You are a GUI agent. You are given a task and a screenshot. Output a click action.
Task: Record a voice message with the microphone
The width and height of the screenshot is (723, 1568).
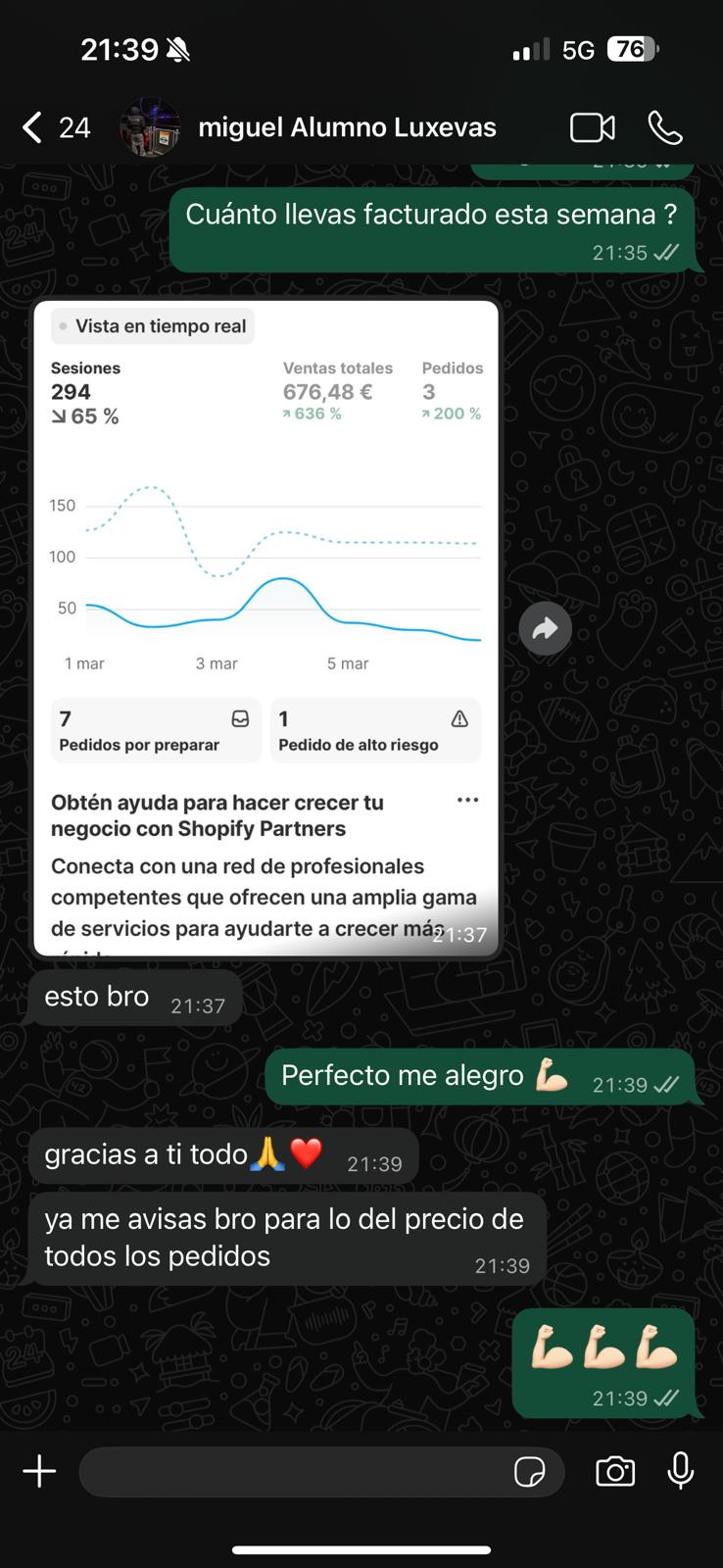(681, 1471)
